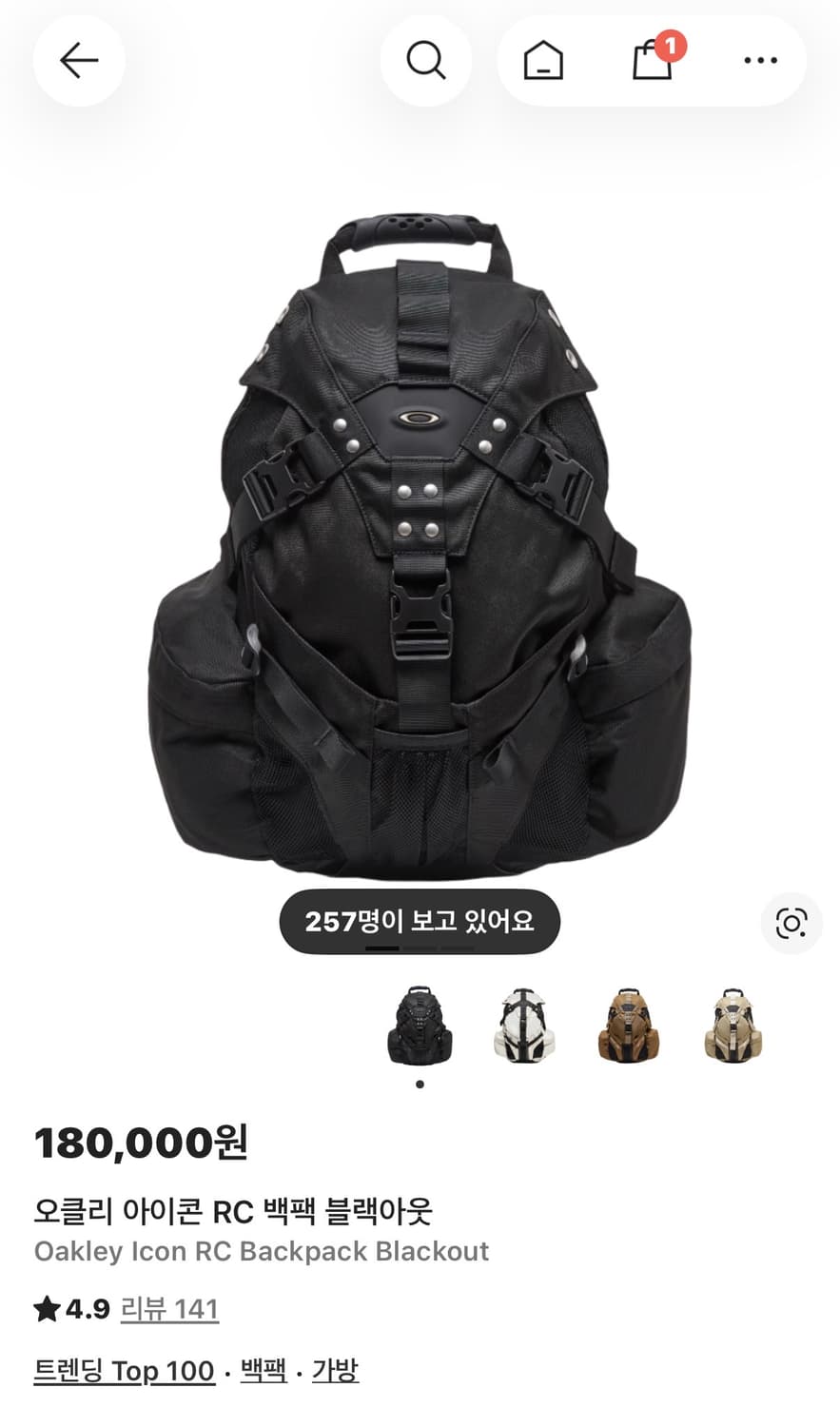Tap the 257명이 보고 있어요 badge

[420, 920]
